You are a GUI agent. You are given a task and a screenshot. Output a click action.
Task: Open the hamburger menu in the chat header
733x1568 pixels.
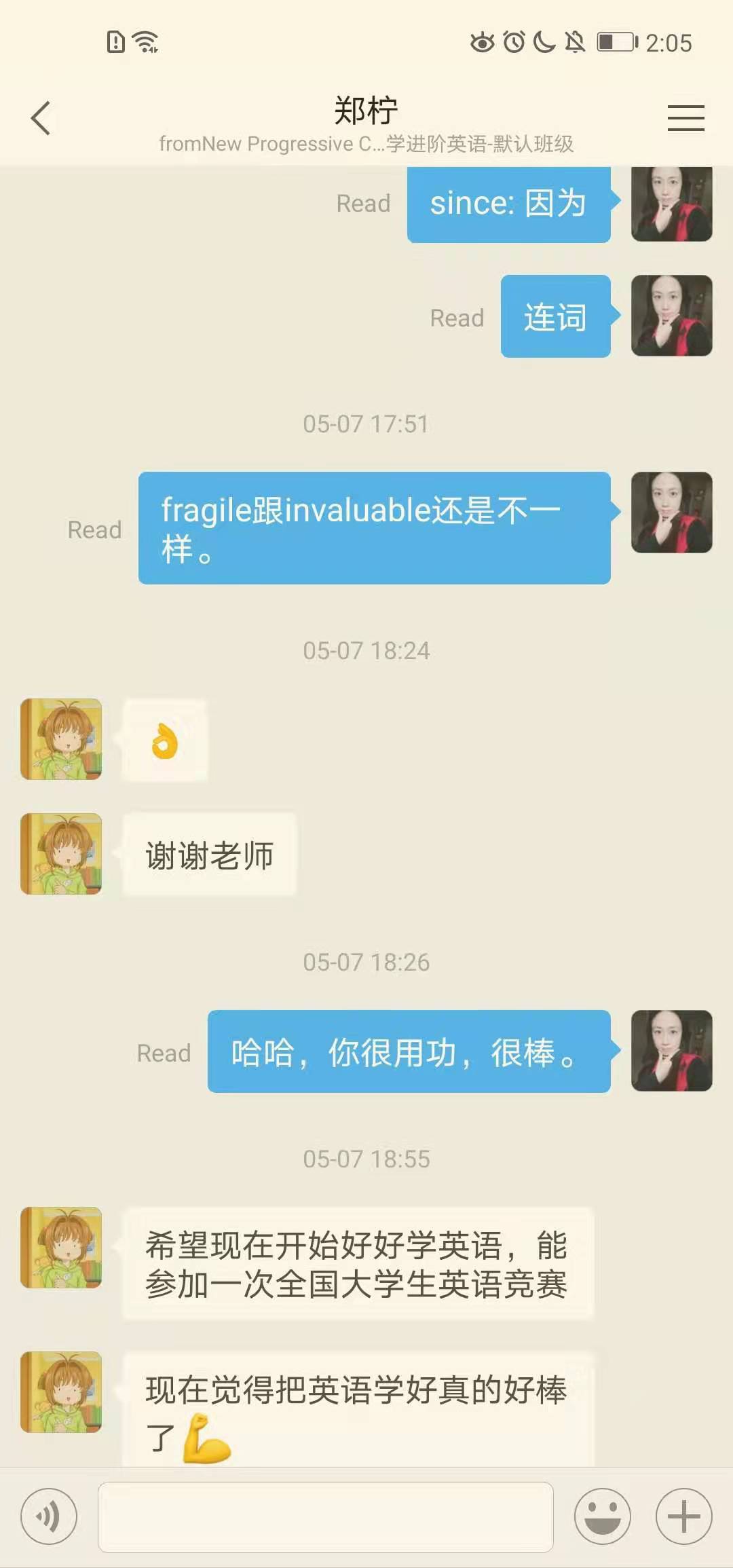[685, 118]
